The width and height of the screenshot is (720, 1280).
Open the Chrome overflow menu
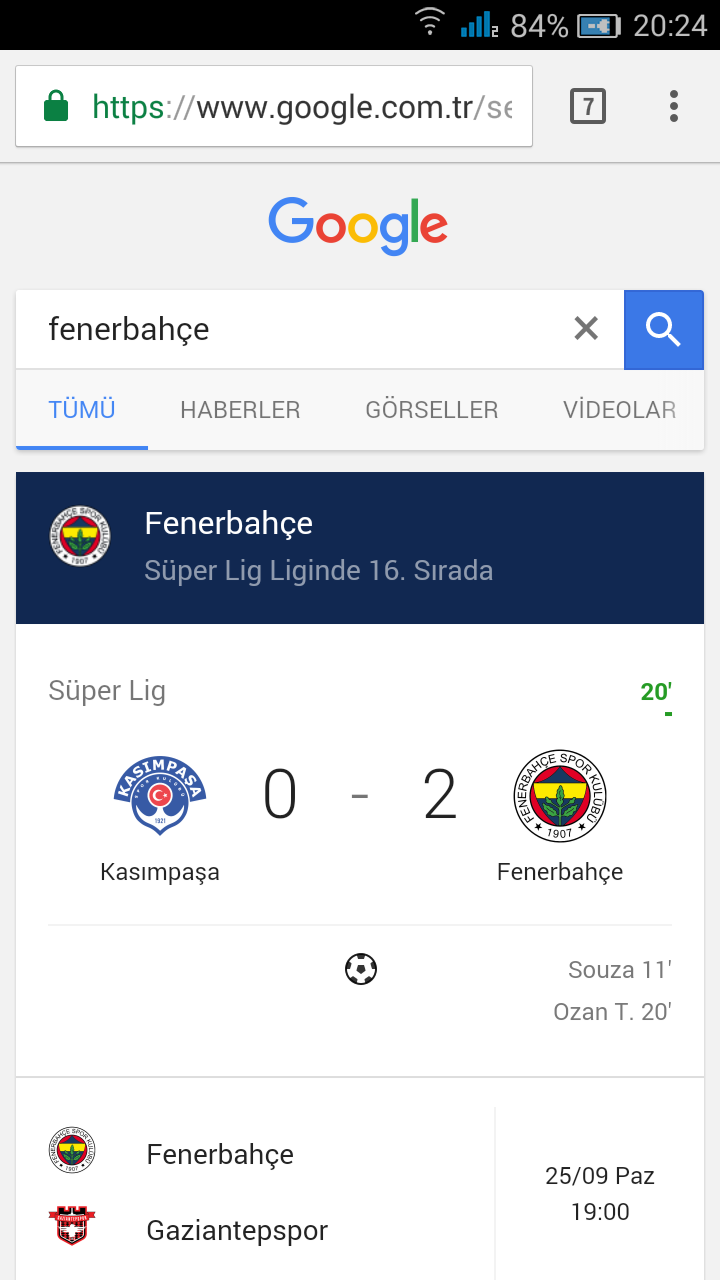click(674, 106)
